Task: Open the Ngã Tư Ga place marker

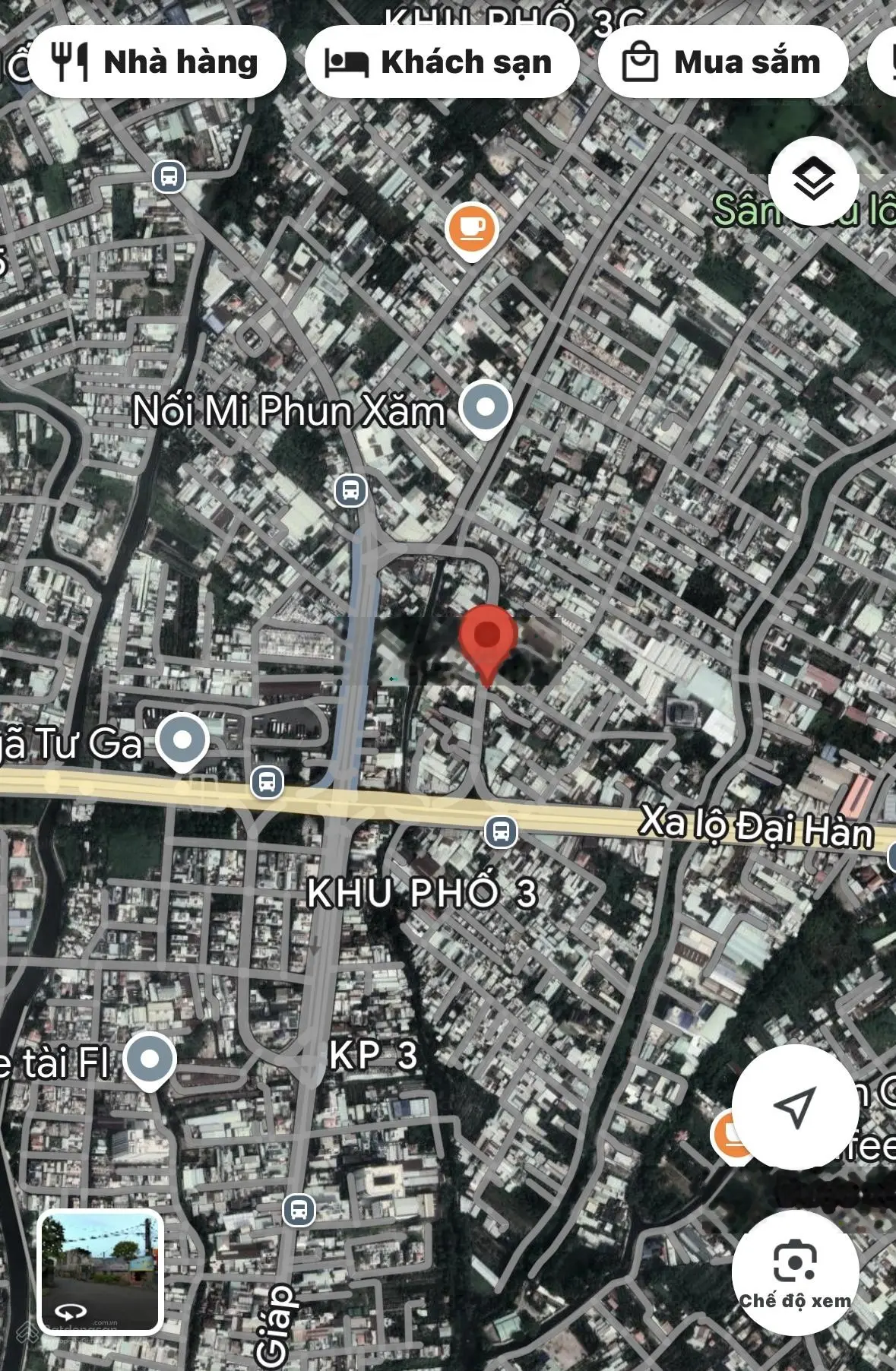Action: pyautogui.click(x=182, y=740)
